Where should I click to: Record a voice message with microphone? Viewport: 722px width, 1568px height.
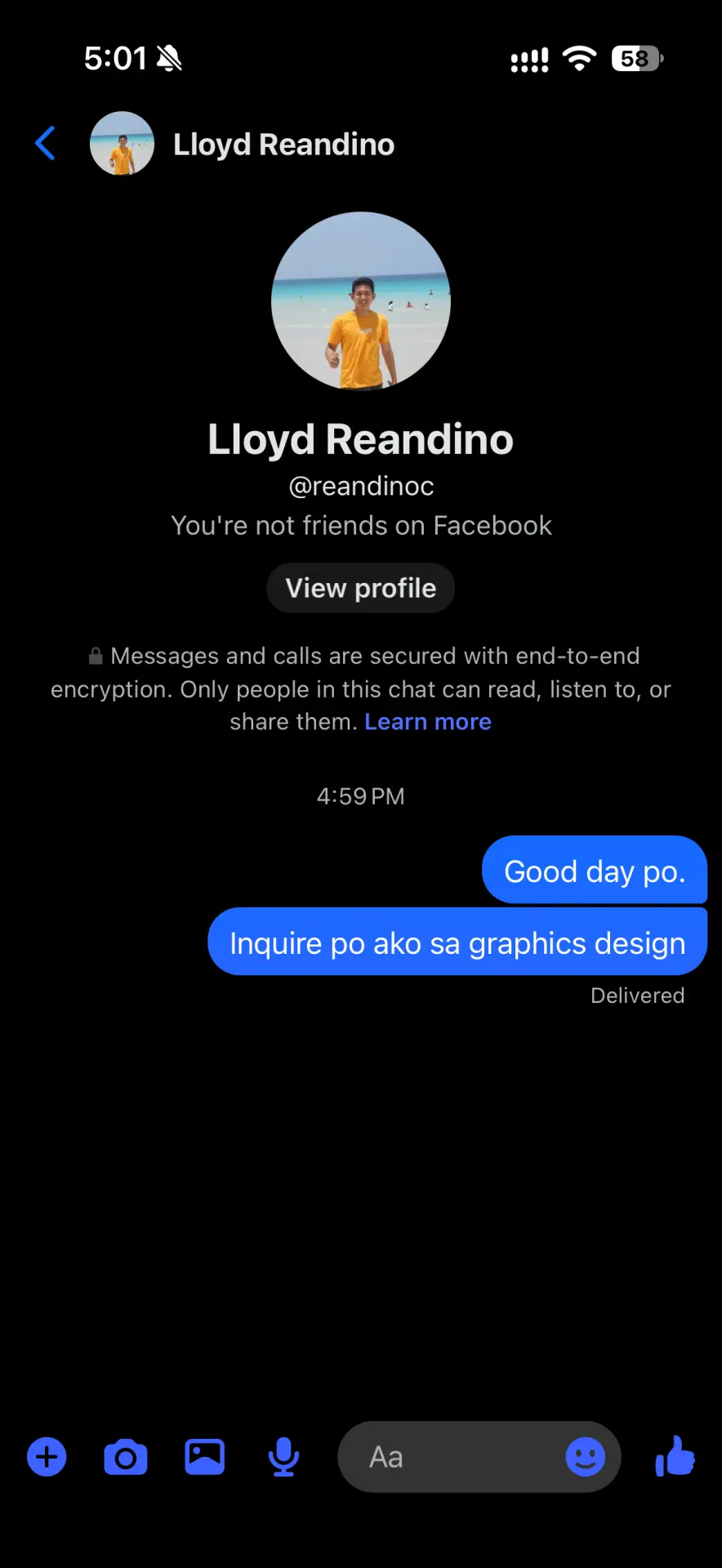pyautogui.click(x=283, y=1457)
